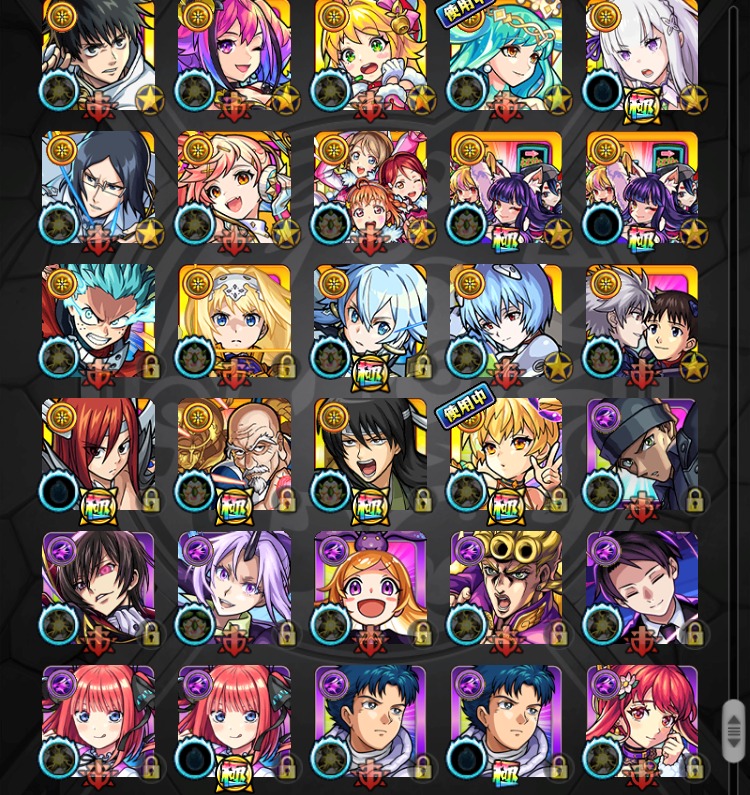Tap the scrollbar handle beside the grid
This screenshot has height=795, width=750.
[734, 730]
